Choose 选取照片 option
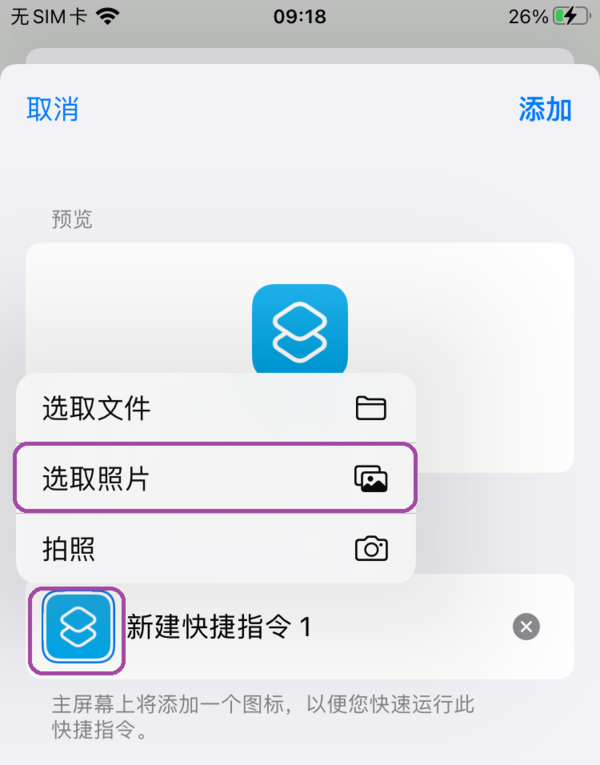This screenshot has width=600, height=765. [215, 479]
